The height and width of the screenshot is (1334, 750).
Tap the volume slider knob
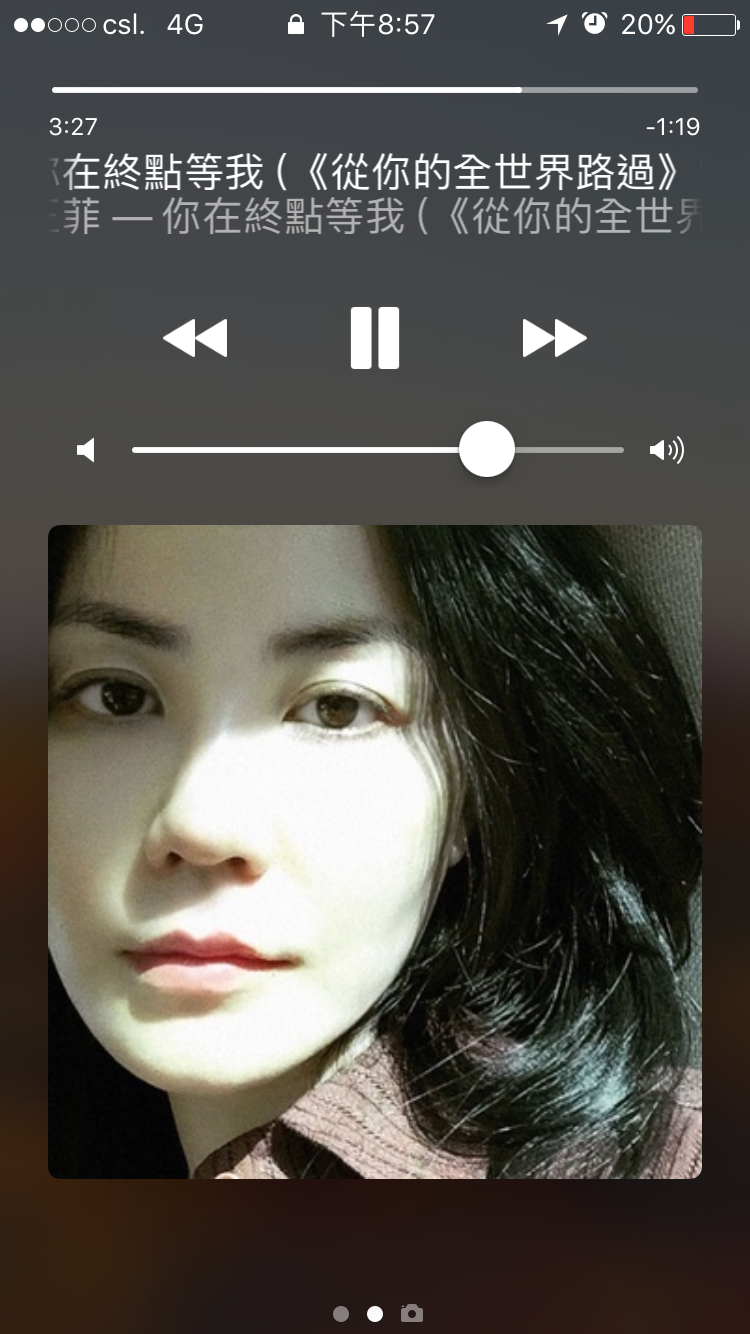coord(487,450)
